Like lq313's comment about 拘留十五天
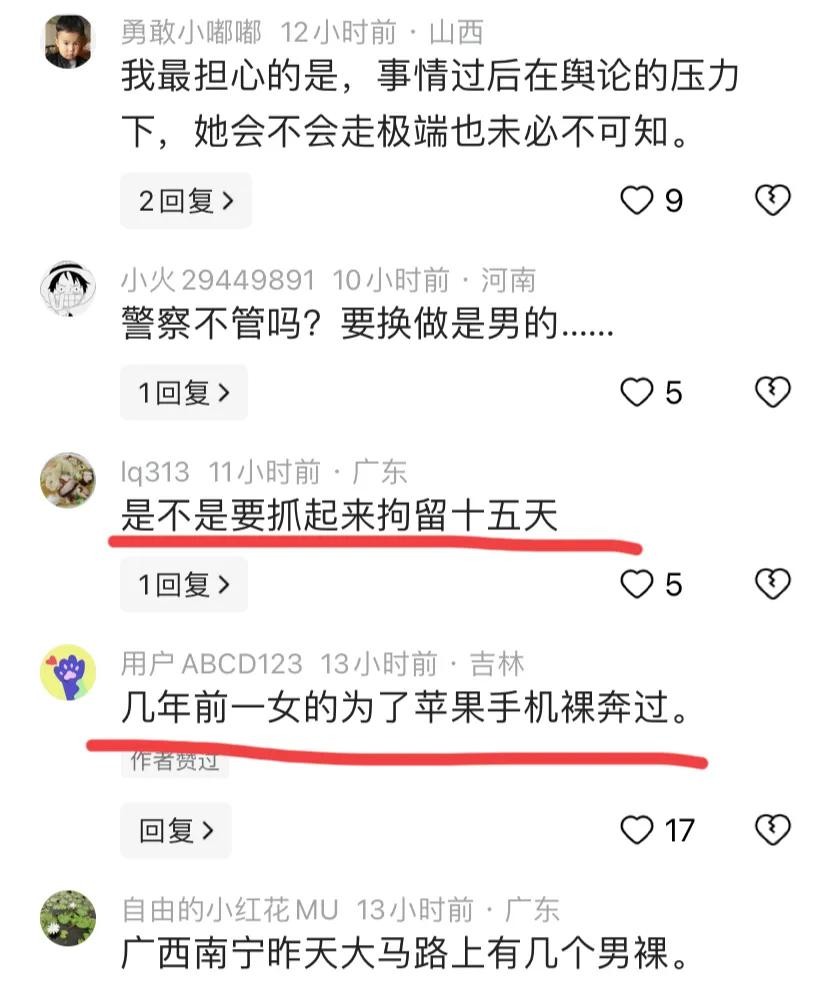The image size is (828, 985). click(636, 584)
